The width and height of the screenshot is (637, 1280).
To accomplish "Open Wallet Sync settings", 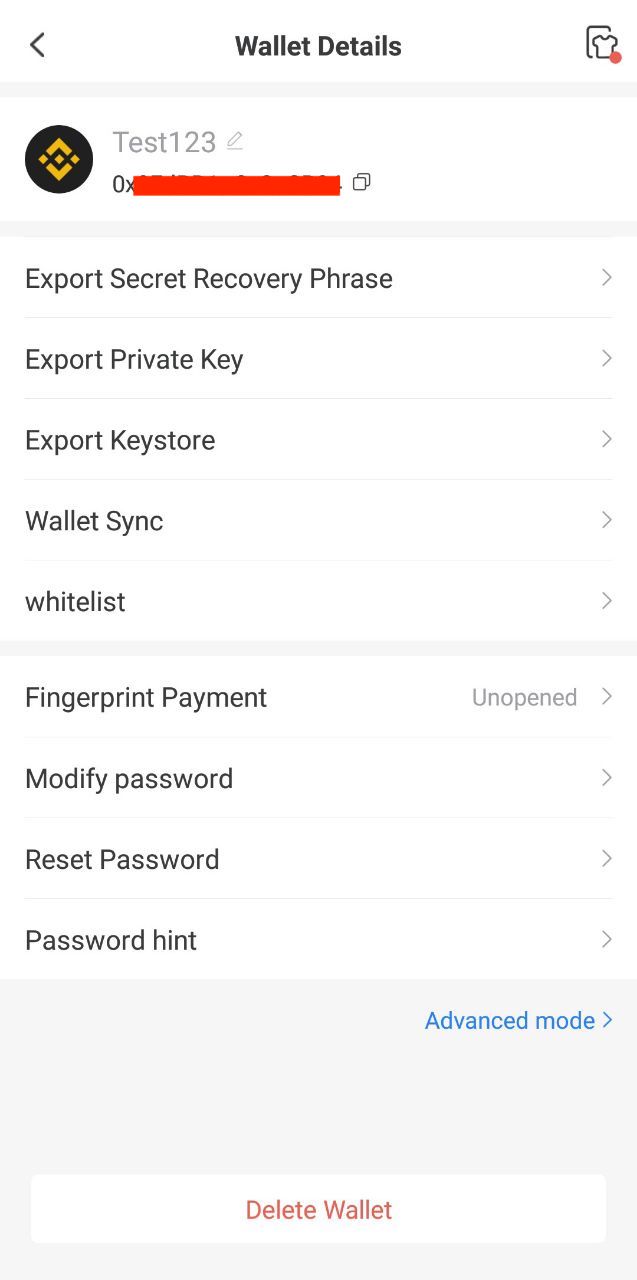I will 318,521.
